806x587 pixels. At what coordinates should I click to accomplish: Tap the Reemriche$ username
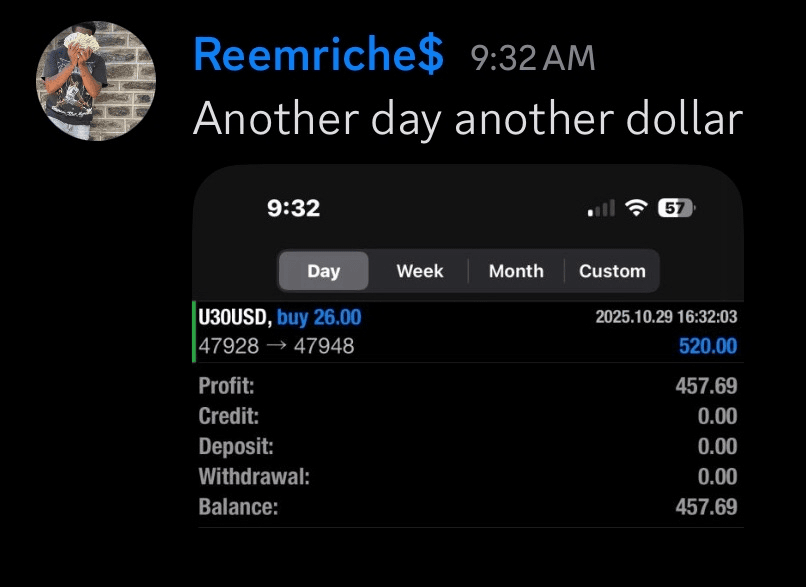(318, 56)
